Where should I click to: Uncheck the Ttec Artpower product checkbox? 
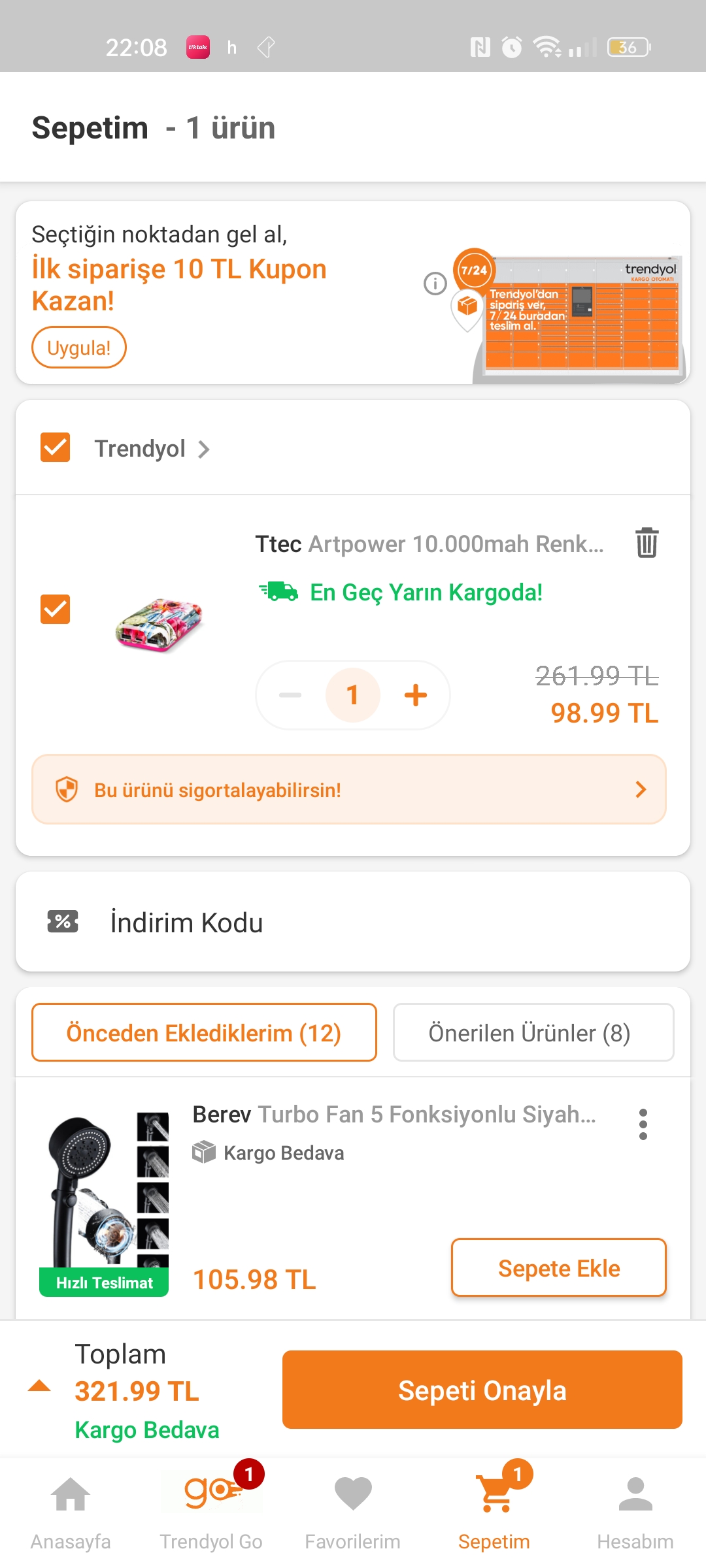(55, 609)
